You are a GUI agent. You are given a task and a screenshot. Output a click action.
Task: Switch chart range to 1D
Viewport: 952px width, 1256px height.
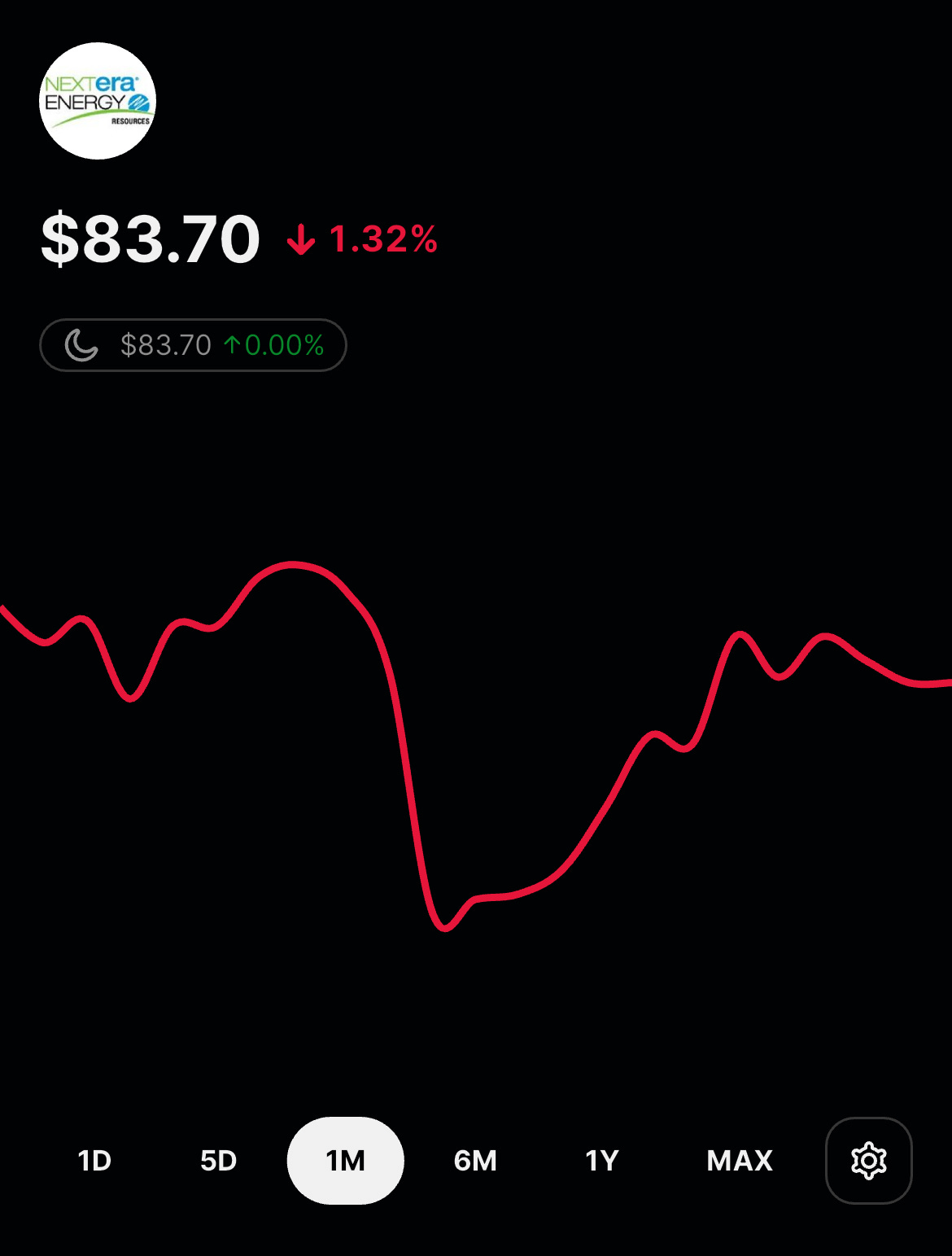tap(94, 1160)
